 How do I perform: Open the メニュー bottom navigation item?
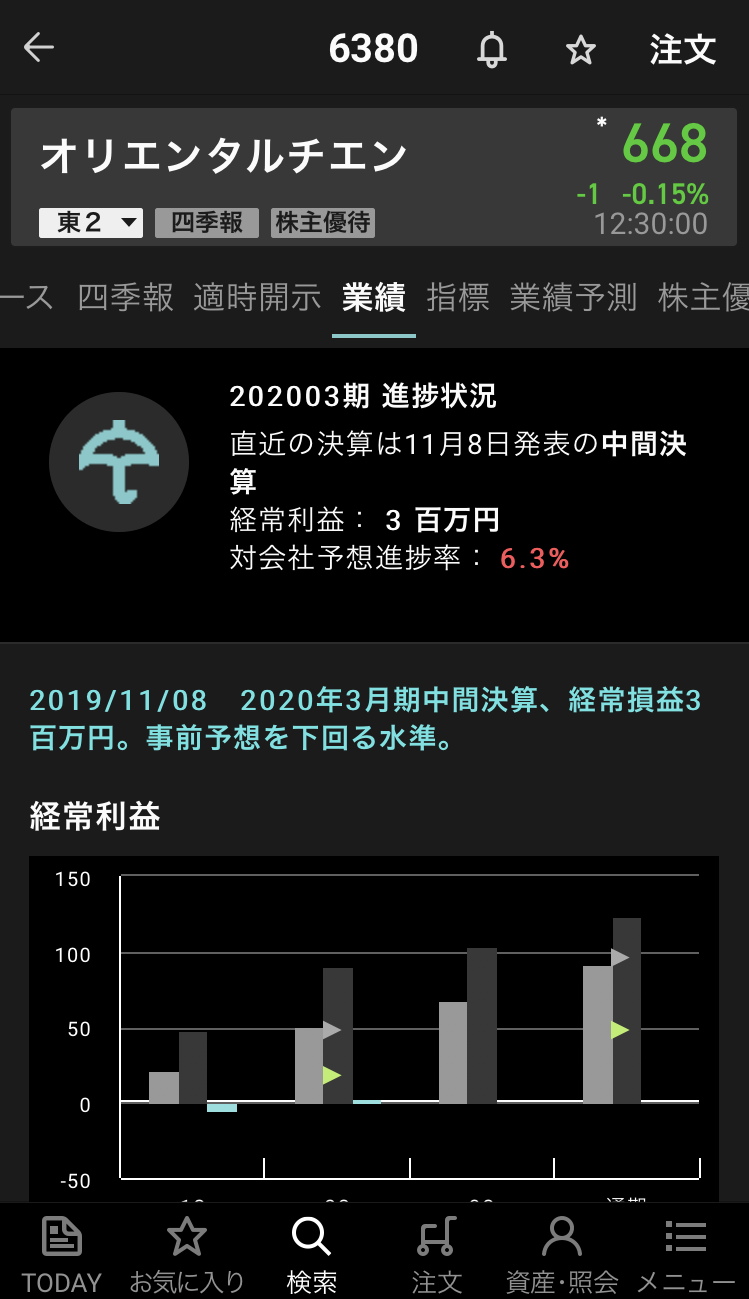point(686,1253)
